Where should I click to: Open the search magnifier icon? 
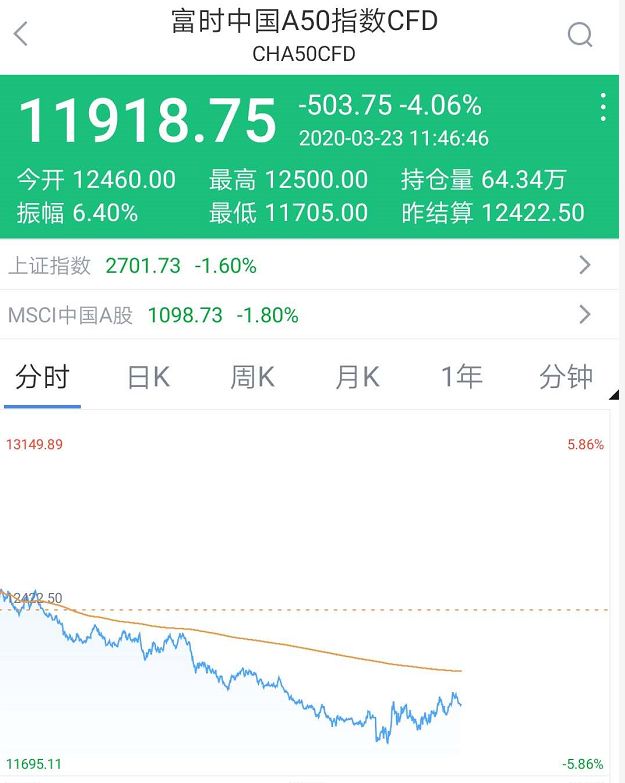(580, 35)
